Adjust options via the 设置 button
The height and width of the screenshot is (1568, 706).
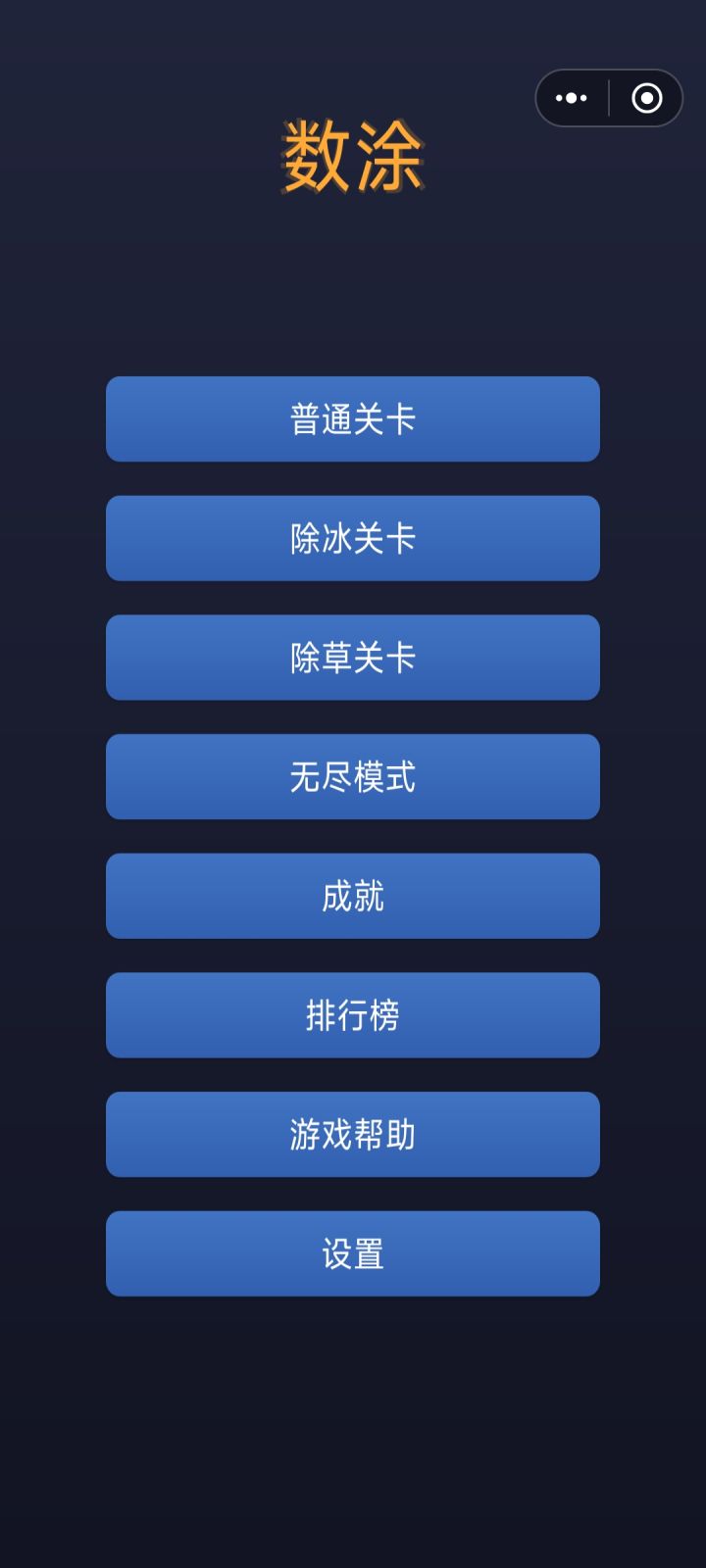pyautogui.click(x=352, y=1253)
